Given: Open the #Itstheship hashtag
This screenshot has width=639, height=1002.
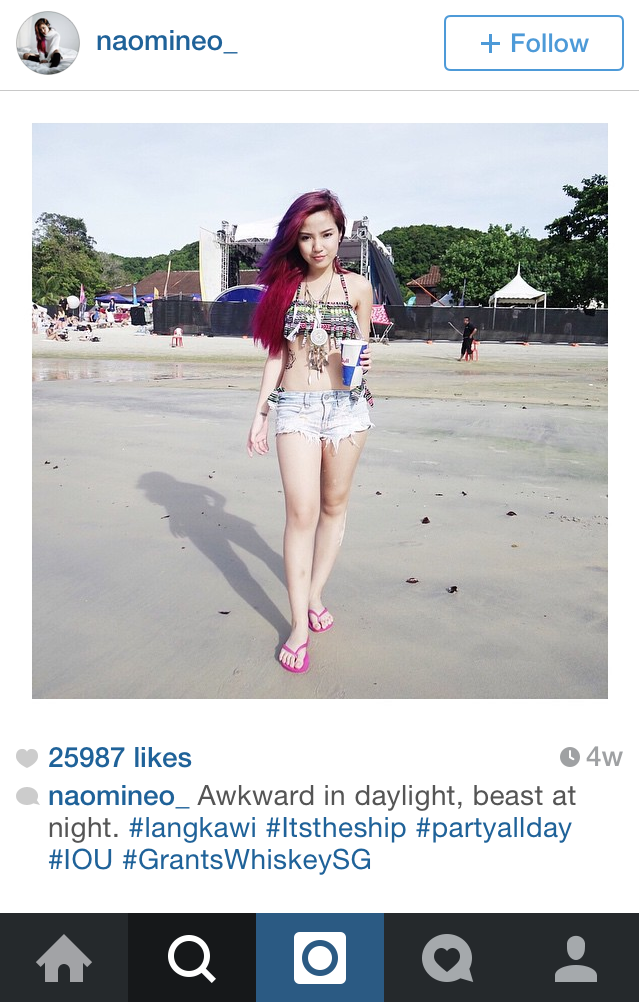Looking at the screenshot, I should click(336, 828).
